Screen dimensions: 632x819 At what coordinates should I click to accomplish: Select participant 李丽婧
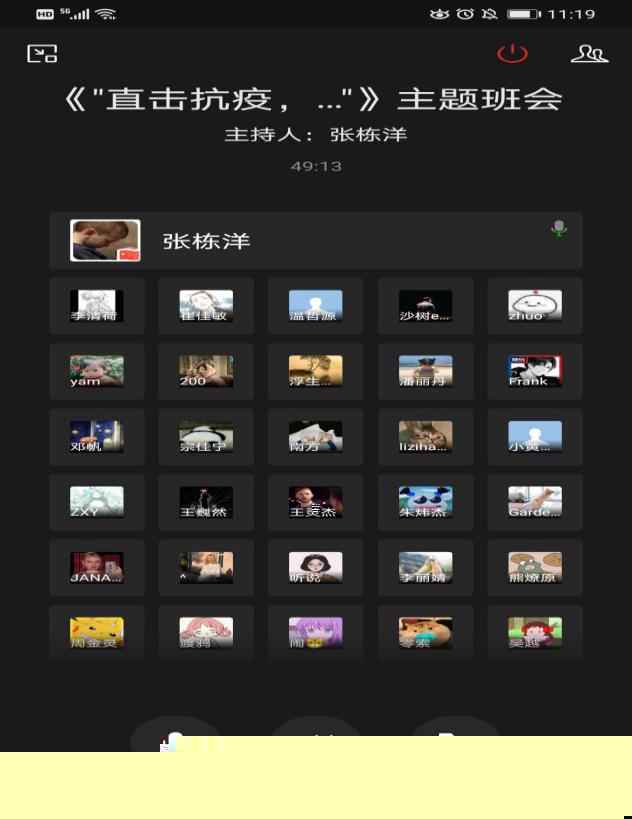click(x=425, y=568)
